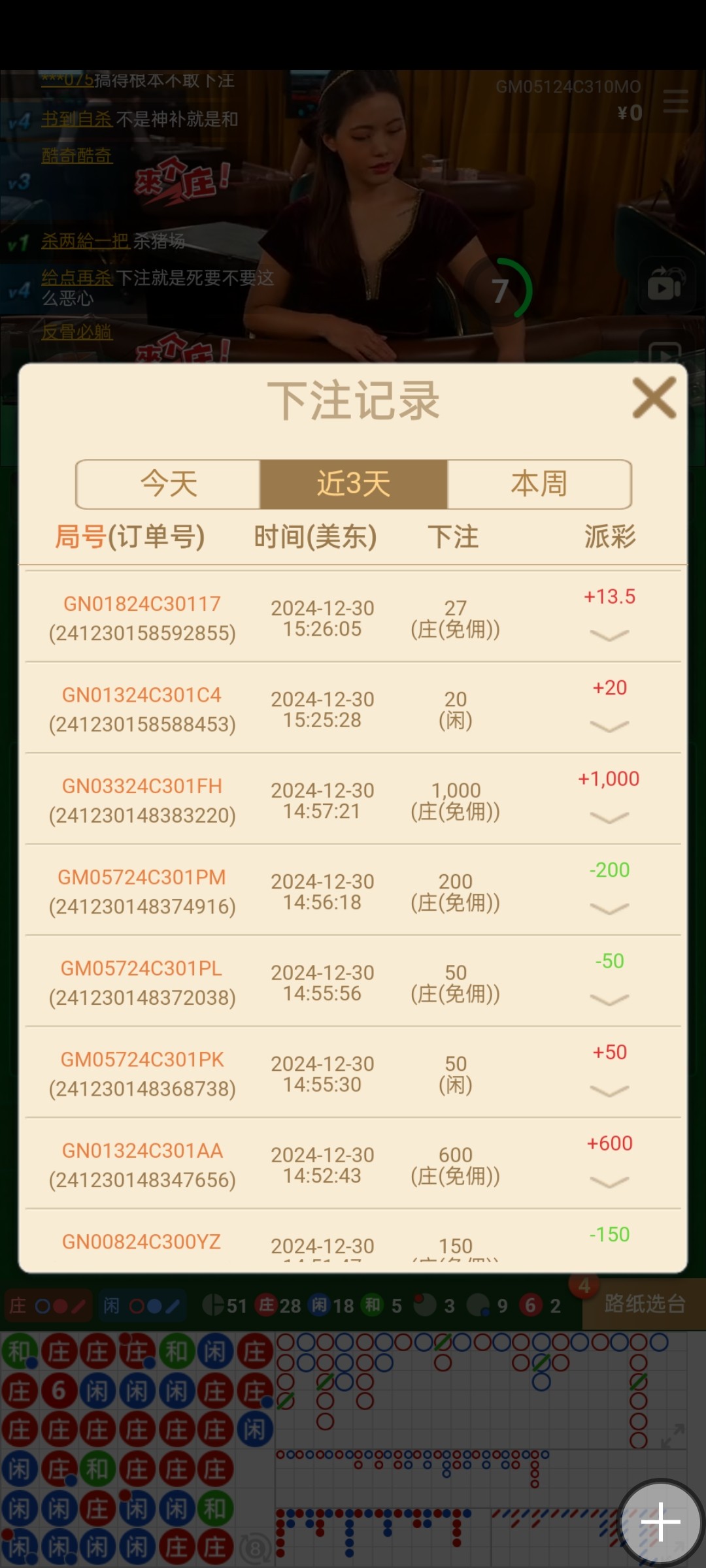Tap the 路纸选台 button
The height and width of the screenshot is (1568, 706).
tap(644, 1304)
